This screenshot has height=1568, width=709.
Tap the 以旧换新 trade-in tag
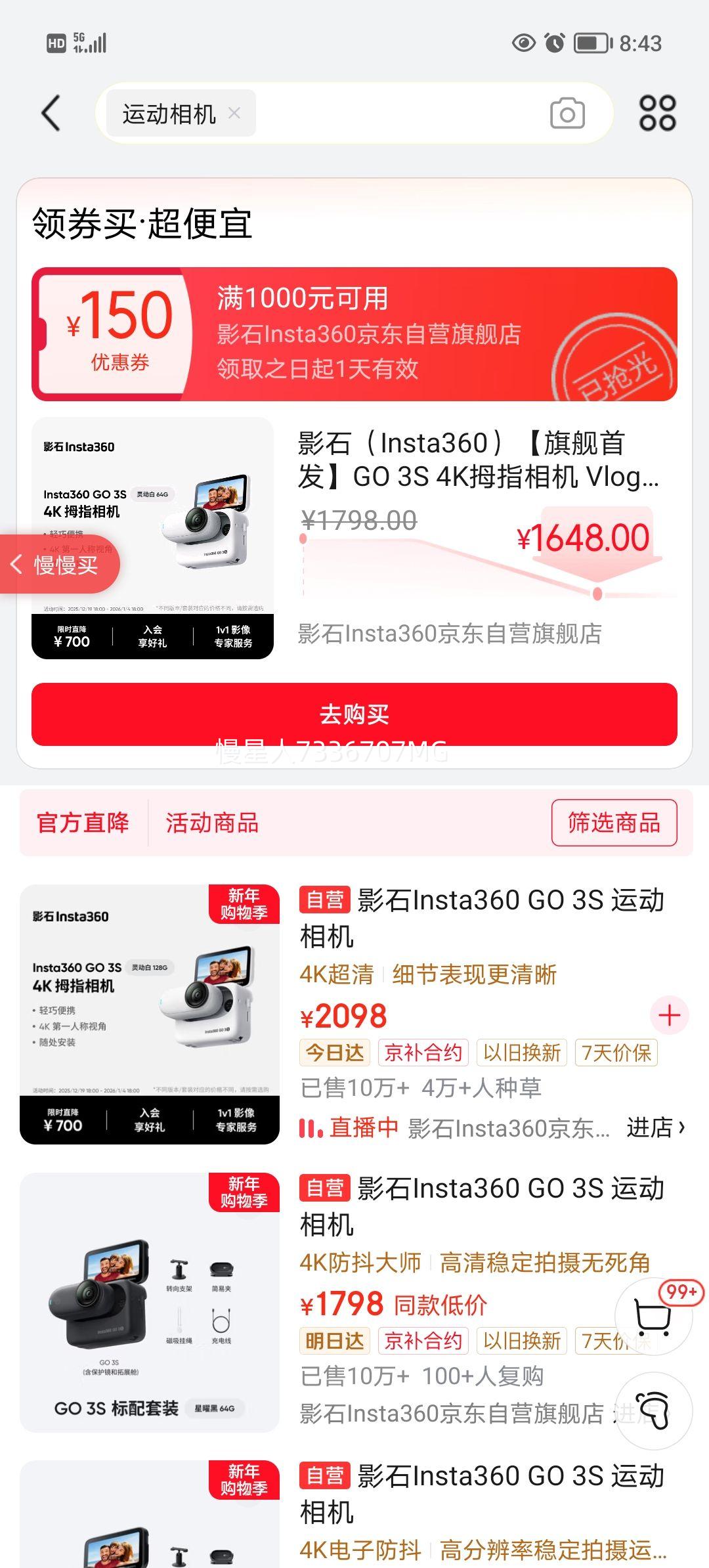(x=521, y=1052)
